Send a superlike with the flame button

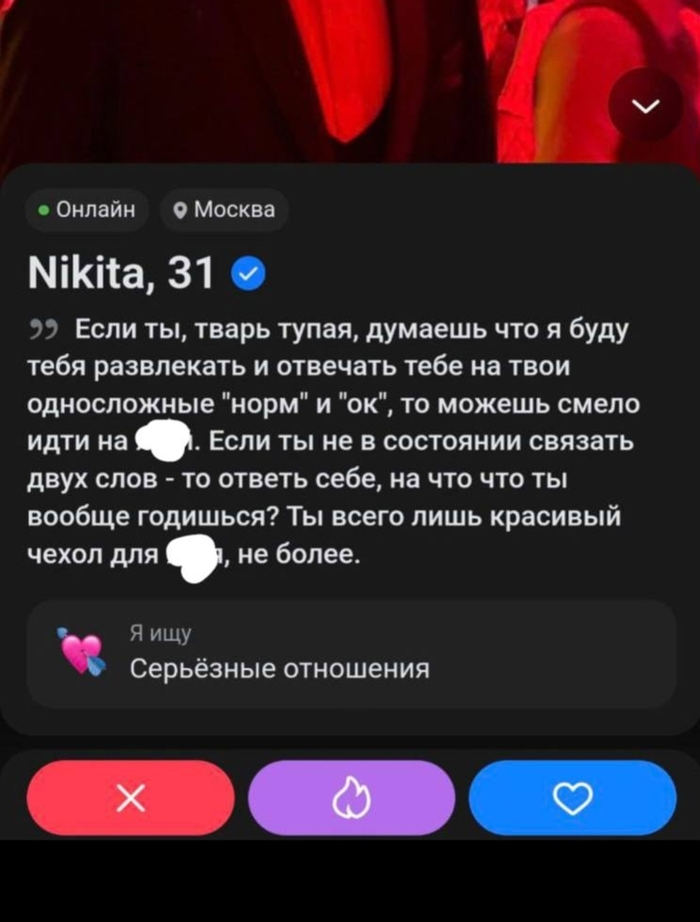(x=351, y=797)
